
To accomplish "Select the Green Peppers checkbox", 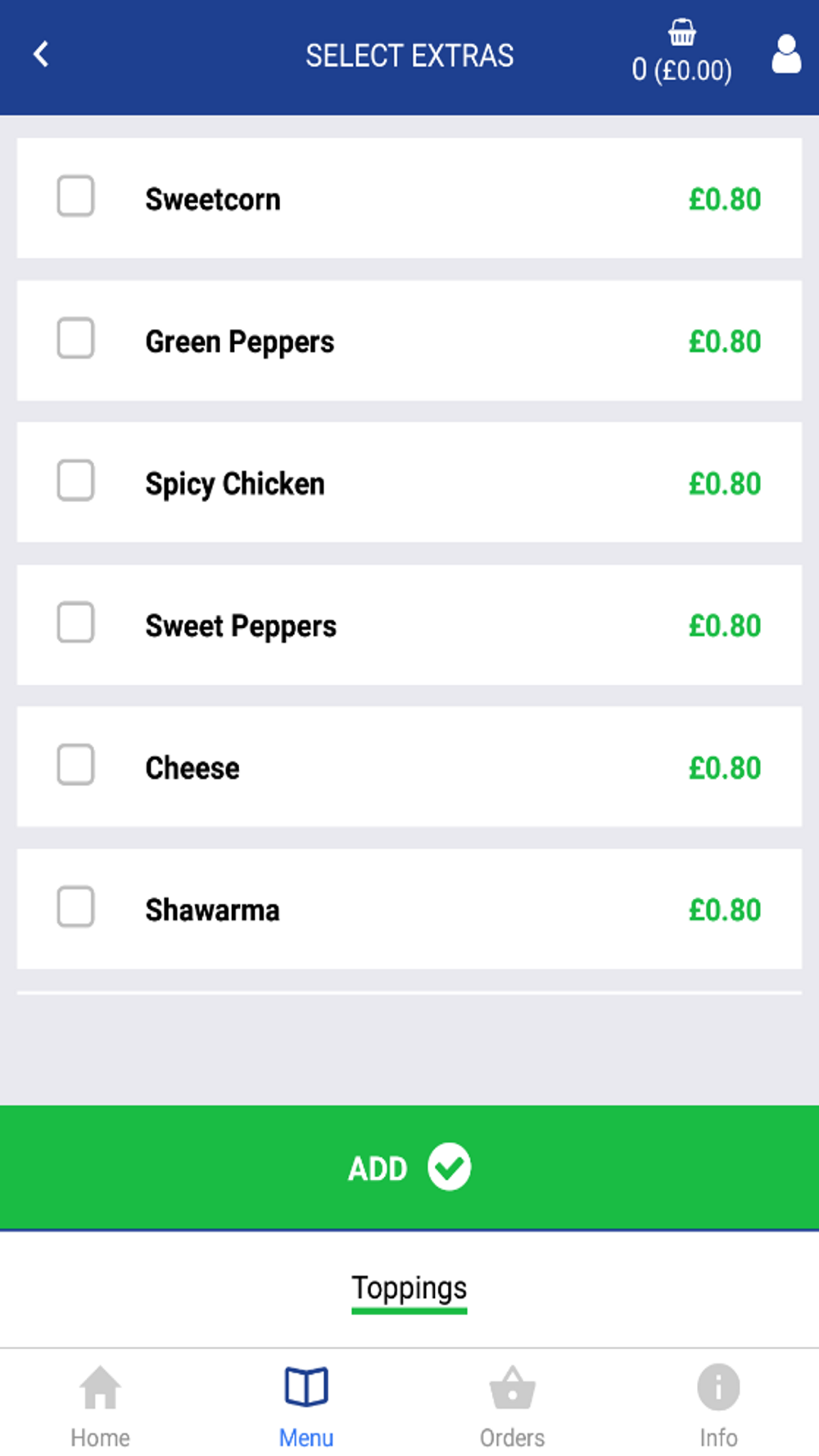I will pyautogui.click(x=75, y=339).
